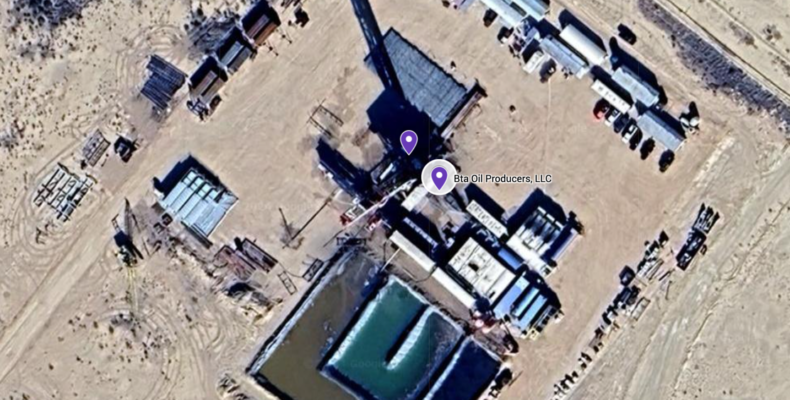Open the Bta Oil Producers, LLC place marker
Viewport: 790px width, 400px height.
click(439, 177)
